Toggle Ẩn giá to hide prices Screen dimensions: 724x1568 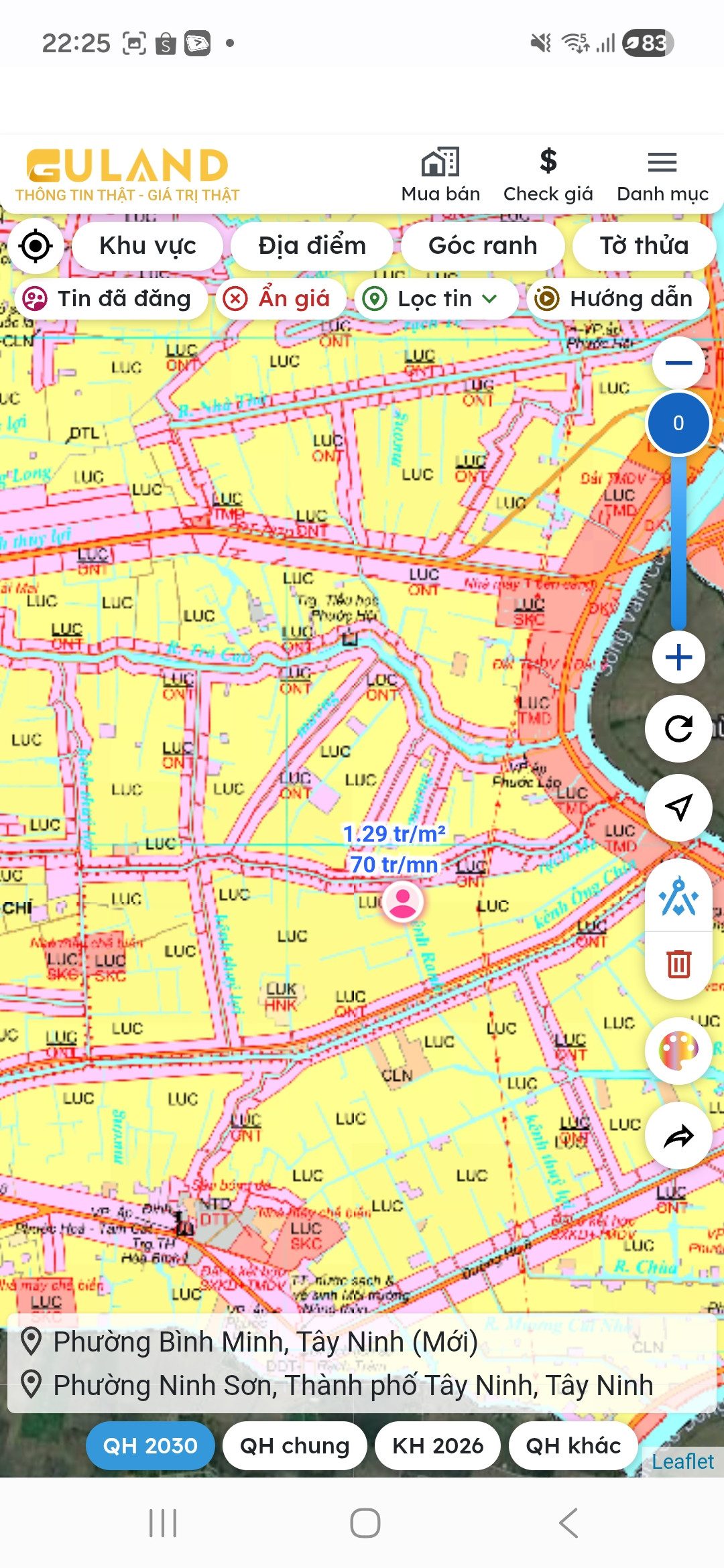278,298
